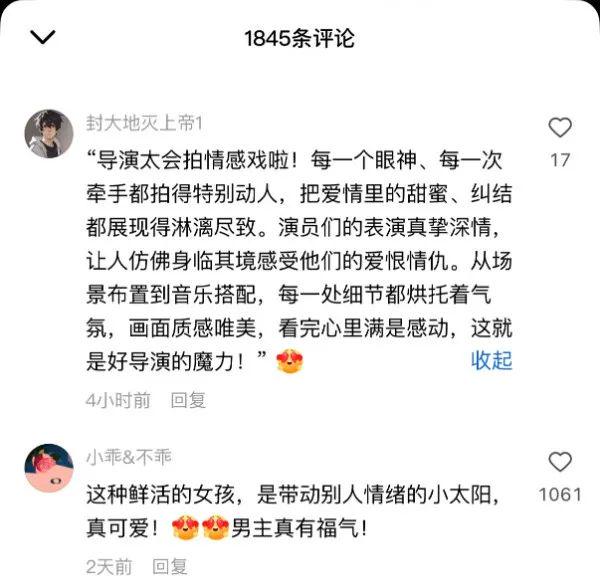Open 小乖&不乖's profile avatar
This screenshot has width=600, height=582.
pyautogui.click(x=49, y=467)
